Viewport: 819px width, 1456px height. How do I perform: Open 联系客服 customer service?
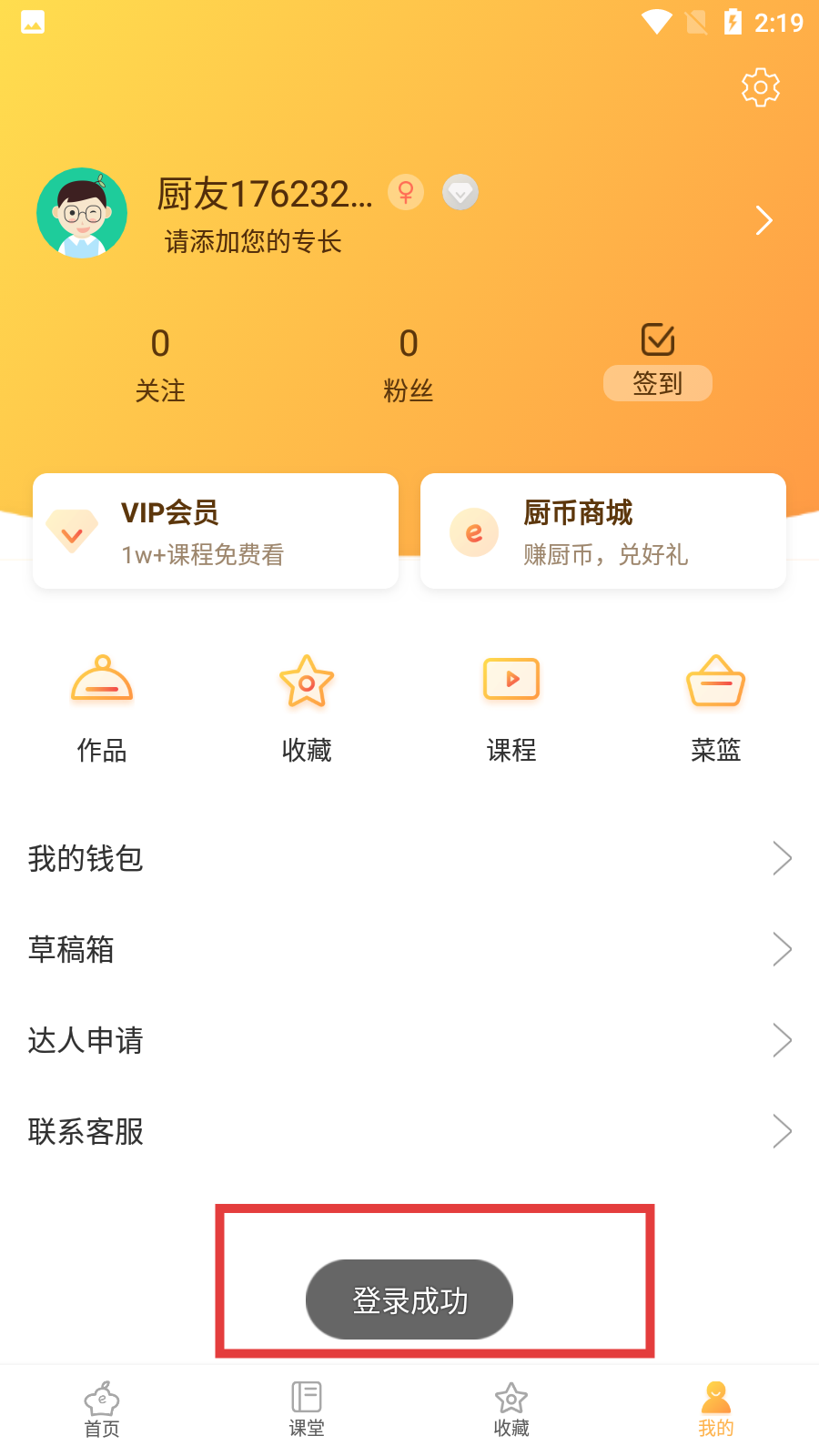pos(409,1131)
